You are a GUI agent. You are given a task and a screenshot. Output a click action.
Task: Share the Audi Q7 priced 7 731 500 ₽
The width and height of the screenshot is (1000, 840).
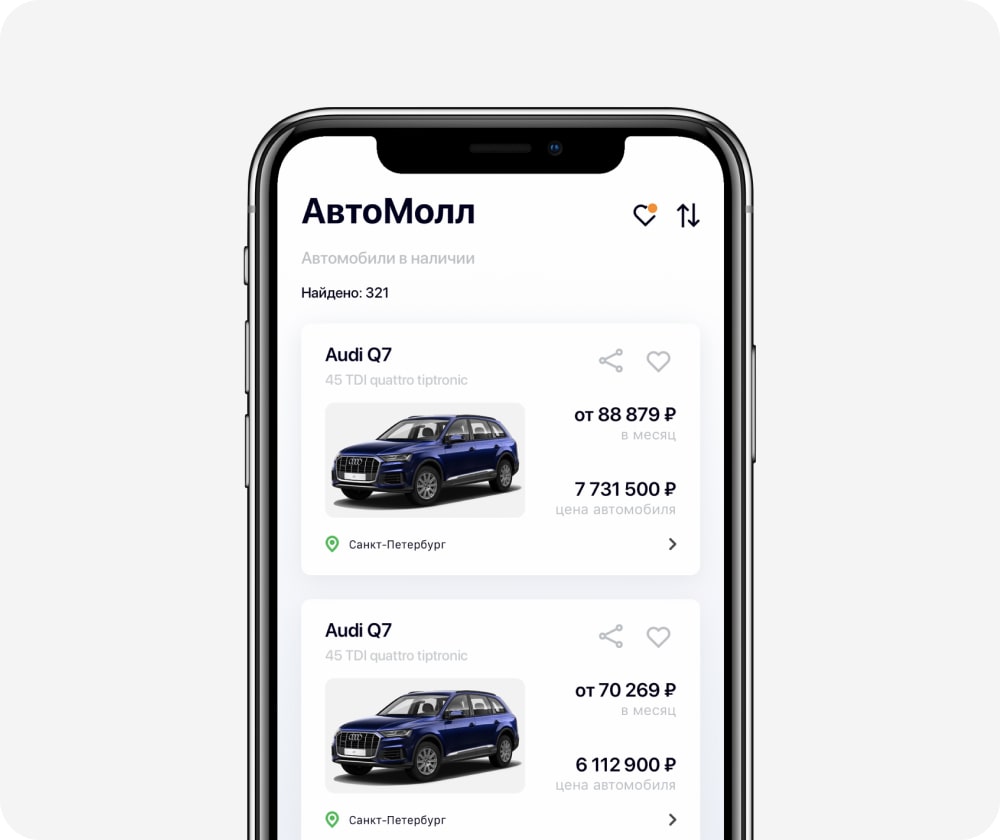click(611, 361)
